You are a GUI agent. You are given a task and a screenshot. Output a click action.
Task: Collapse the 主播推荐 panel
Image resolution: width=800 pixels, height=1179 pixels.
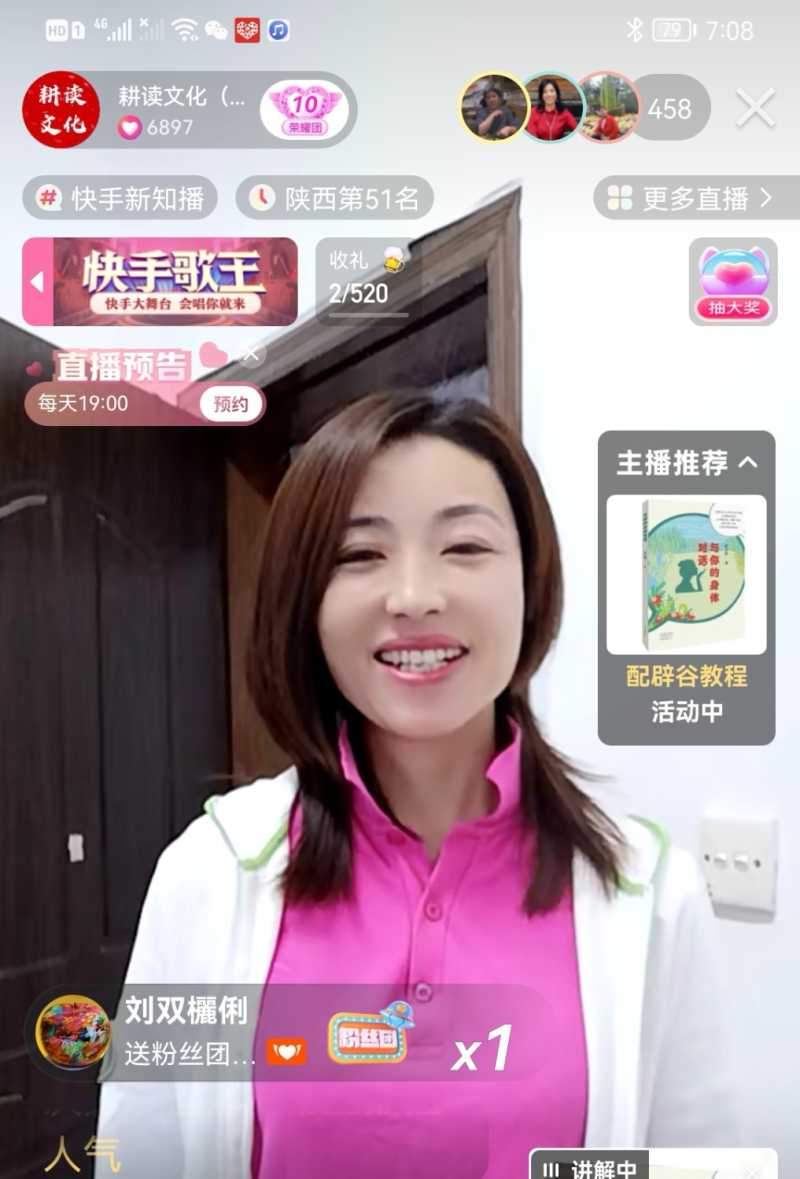click(748, 462)
